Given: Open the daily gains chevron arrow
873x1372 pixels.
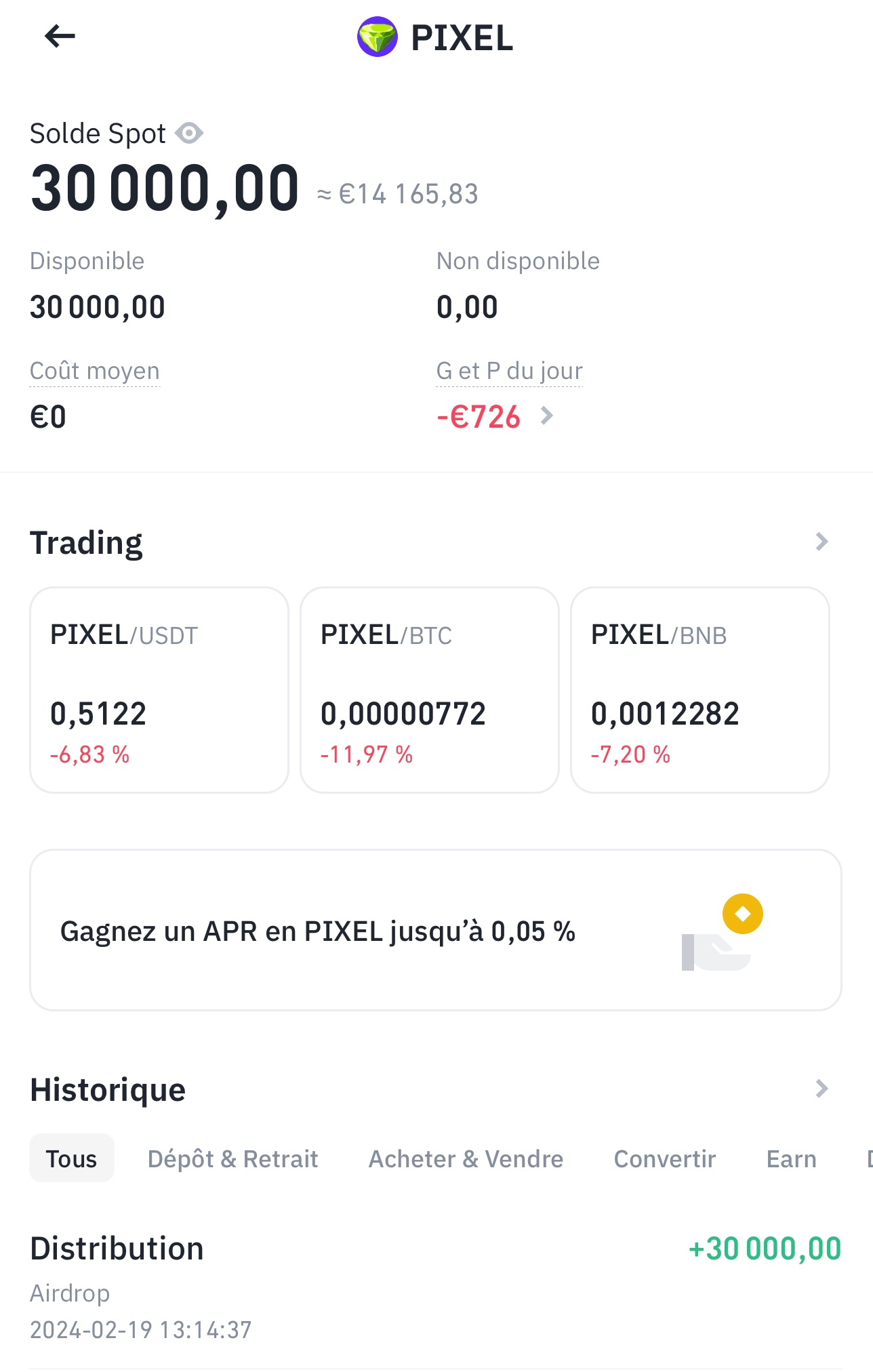Looking at the screenshot, I should pyautogui.click(x=546, y=417).
